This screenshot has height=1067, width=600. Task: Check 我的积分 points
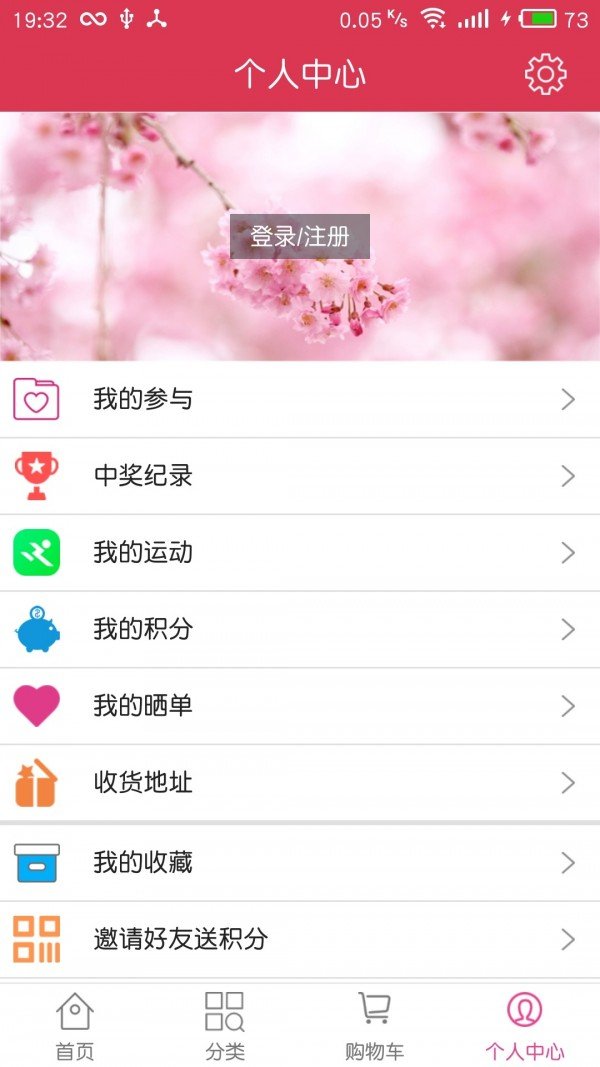(x=300, y=630)
